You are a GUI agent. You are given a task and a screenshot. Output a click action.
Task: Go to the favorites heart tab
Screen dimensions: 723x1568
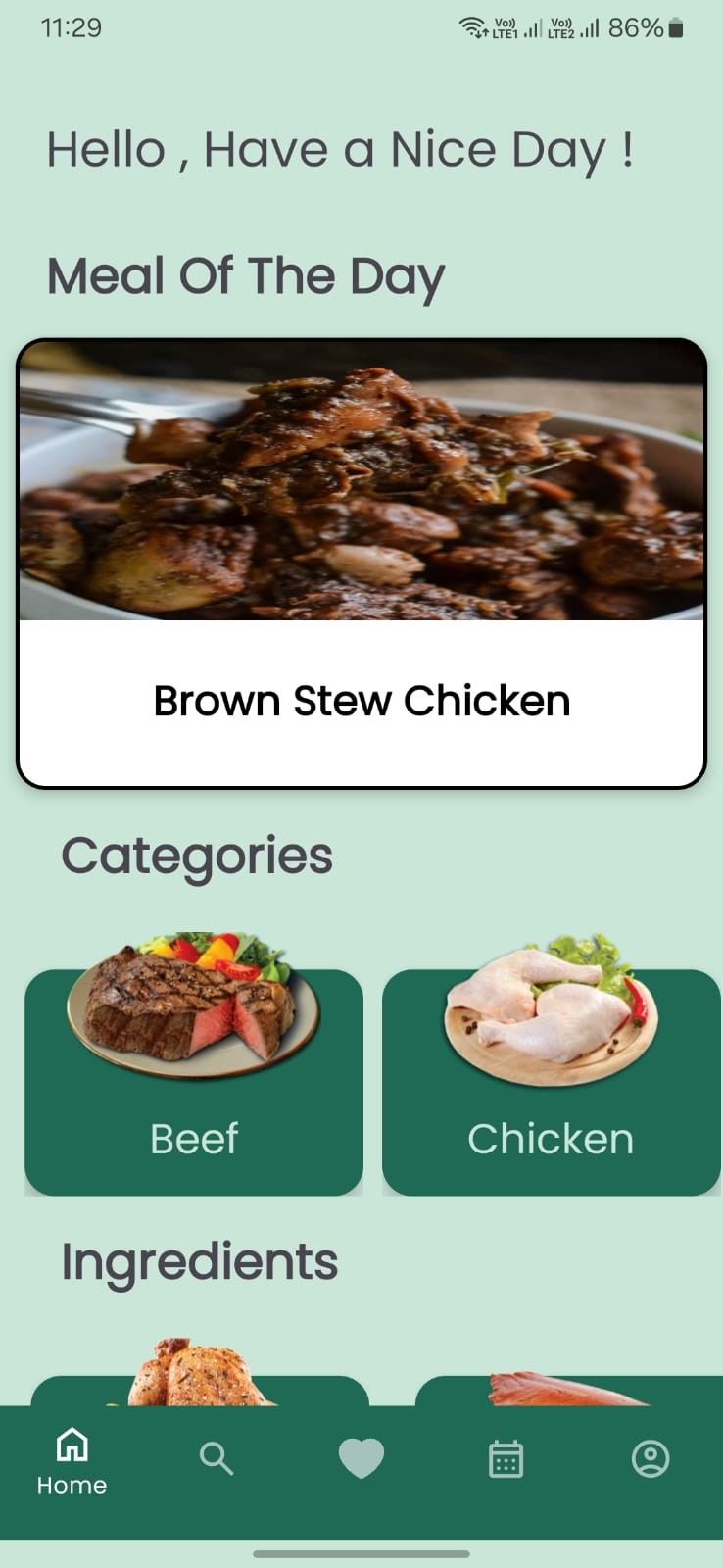361,1458
